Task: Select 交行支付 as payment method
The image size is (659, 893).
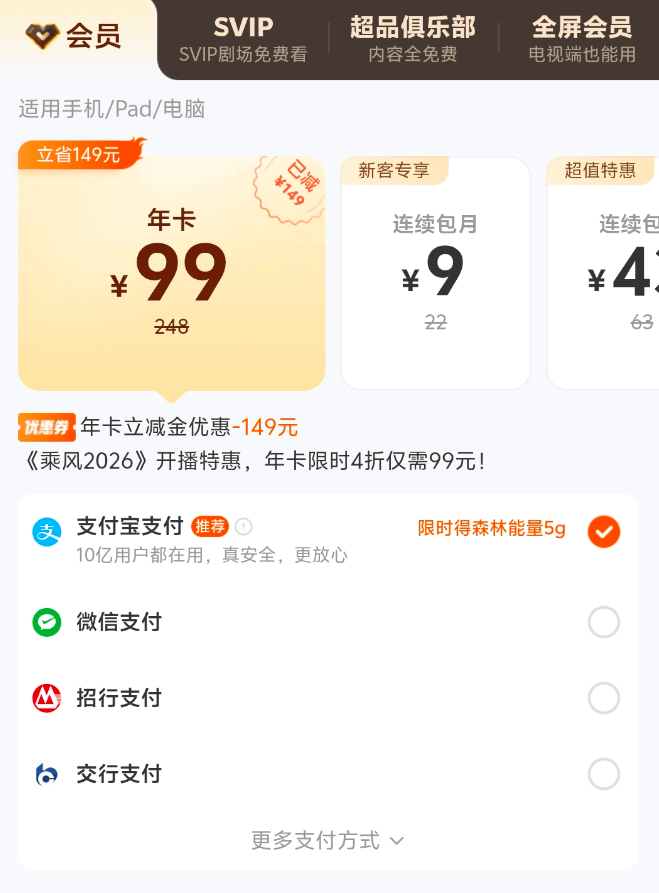Action: tap(603, 774)
